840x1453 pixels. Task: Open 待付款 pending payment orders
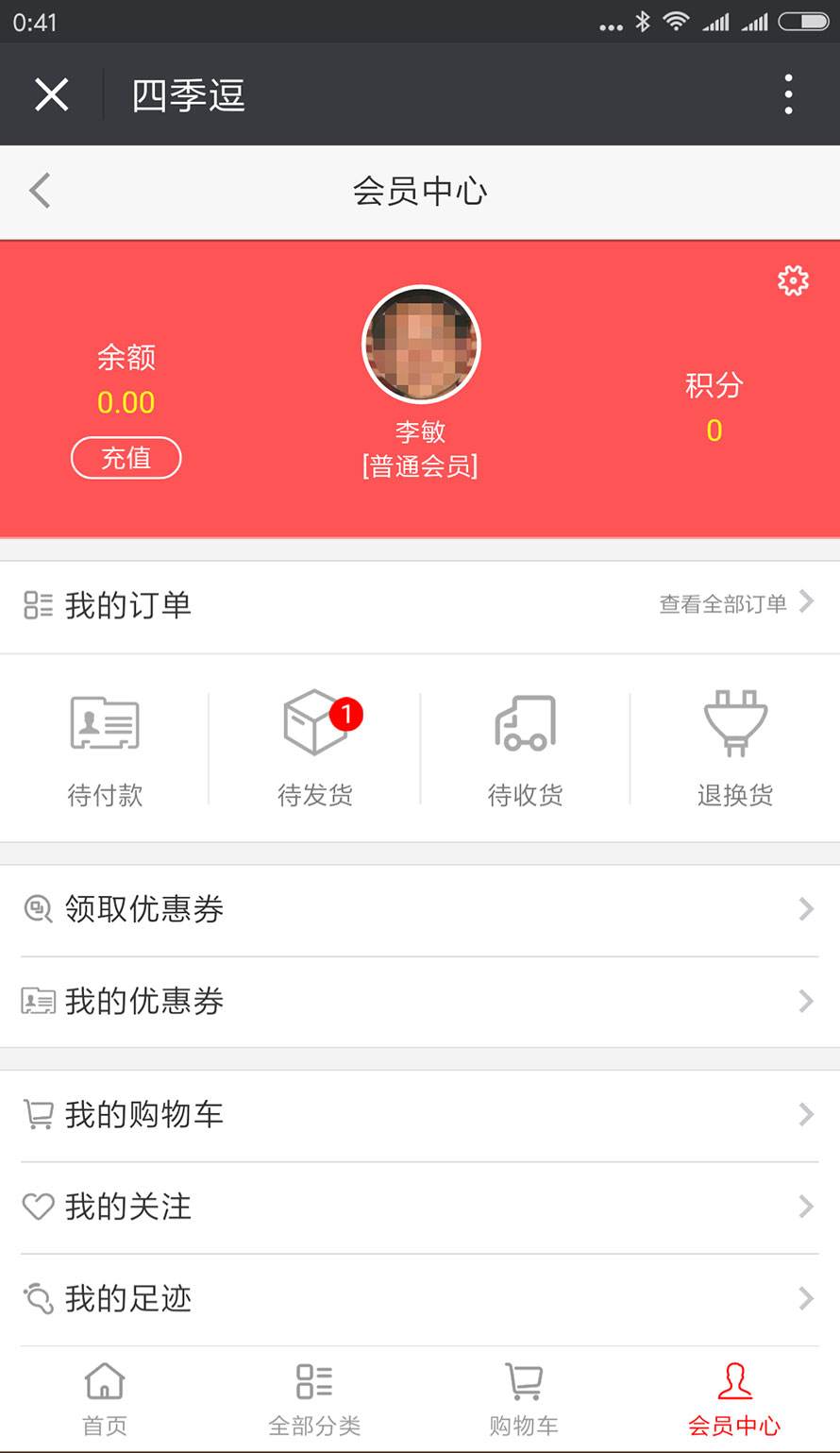coord(105,750)
